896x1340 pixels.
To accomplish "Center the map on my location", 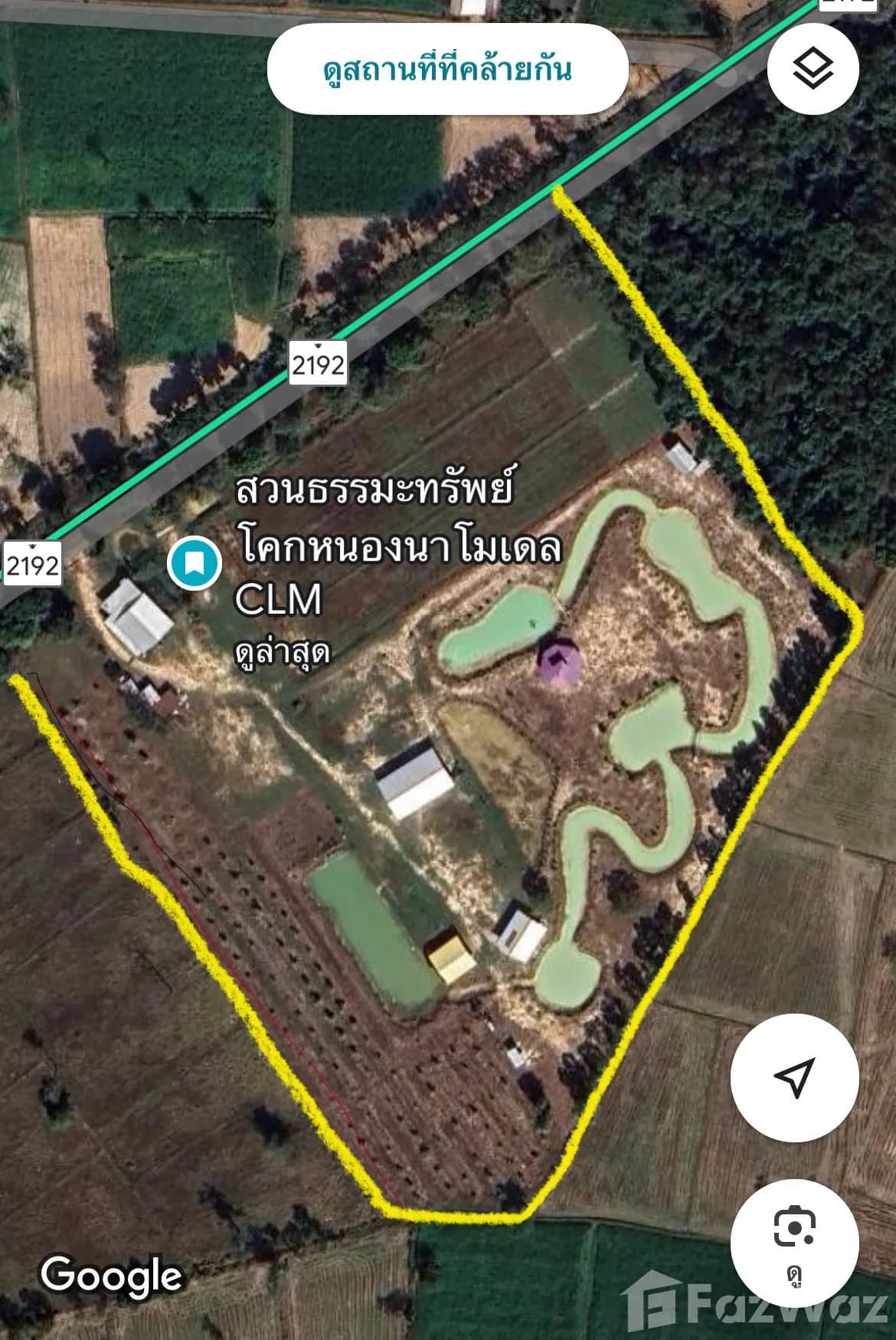I will click(x=794, y=1077).
